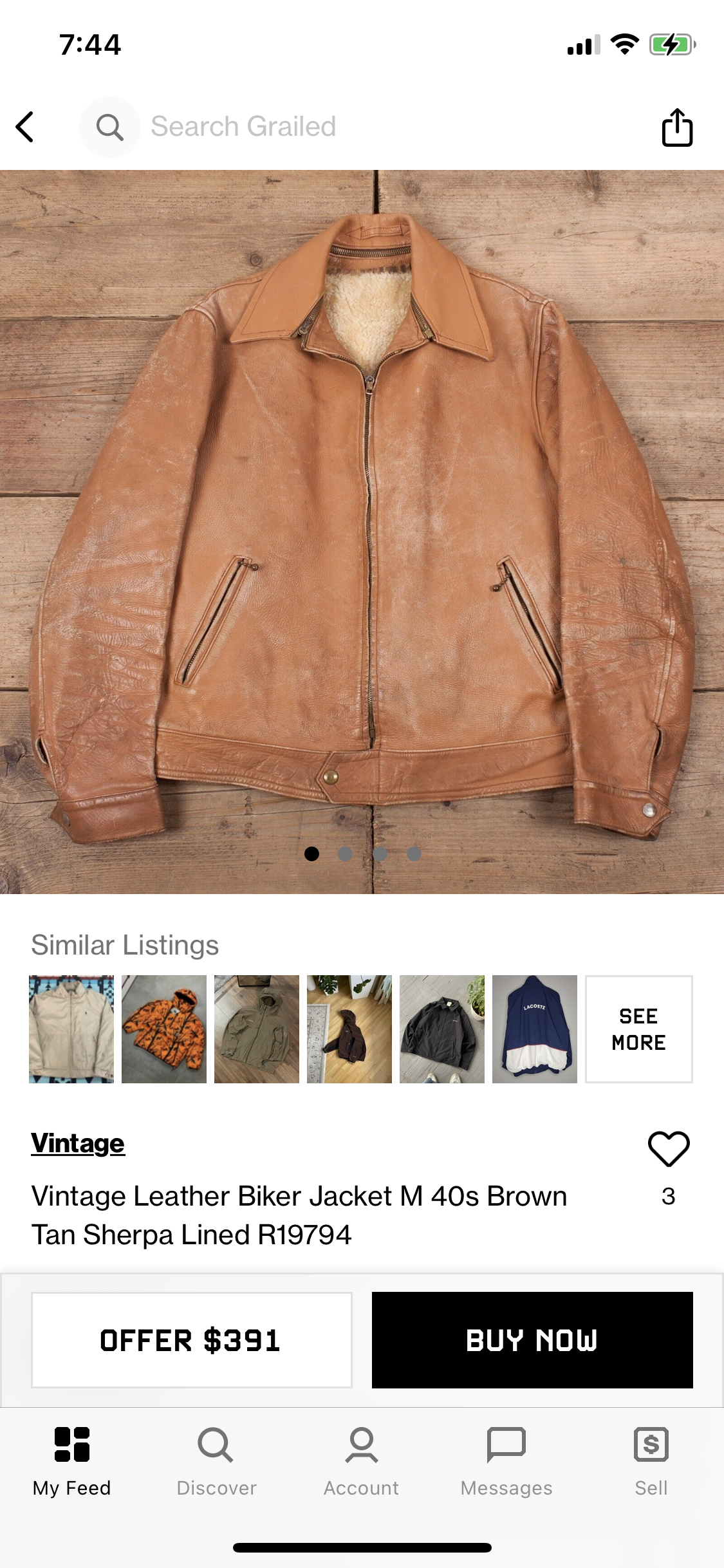
Task: Make an offer of $391
Action: 192,1340
